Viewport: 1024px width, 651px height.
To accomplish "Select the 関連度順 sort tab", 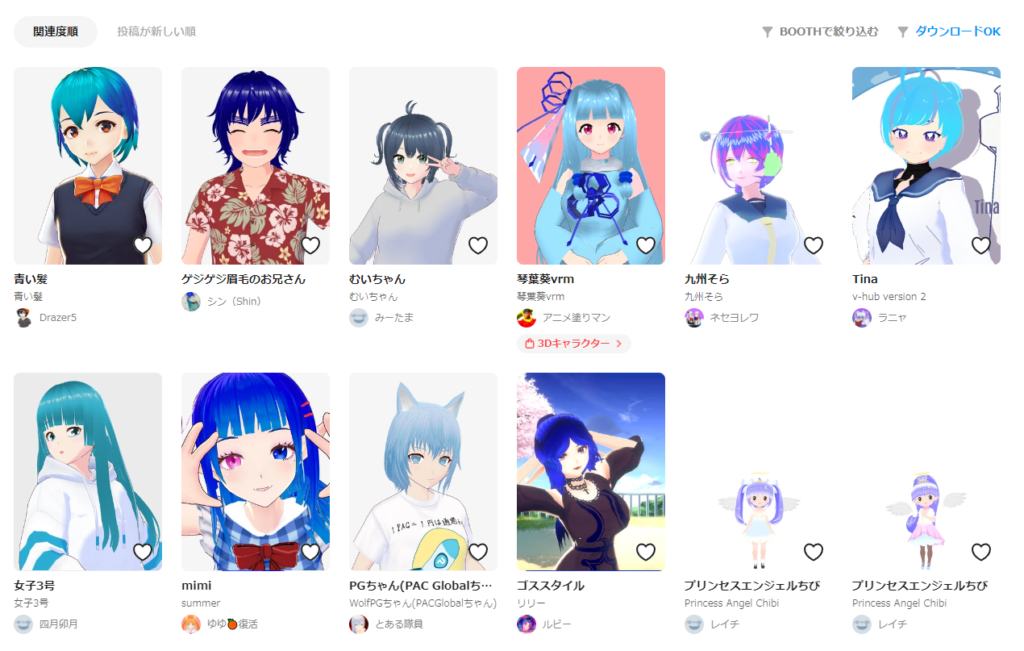I will click(x=56, y=32).
